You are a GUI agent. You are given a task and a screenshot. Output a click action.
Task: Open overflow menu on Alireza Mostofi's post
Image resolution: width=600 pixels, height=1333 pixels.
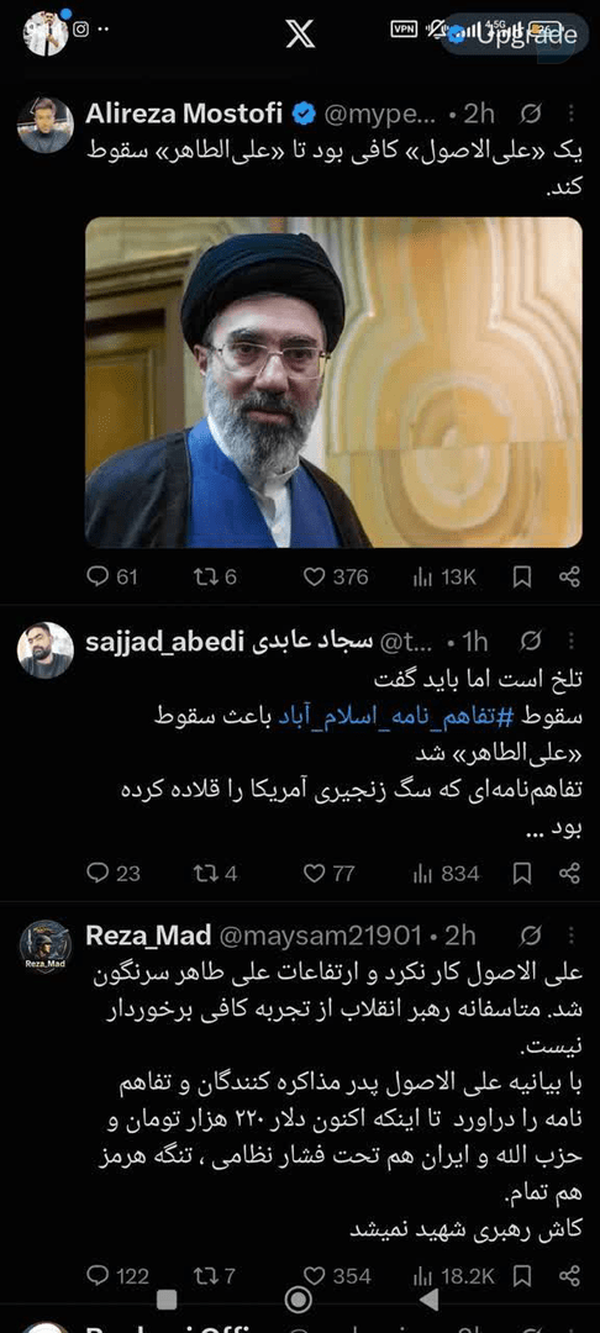pos(570,114)
